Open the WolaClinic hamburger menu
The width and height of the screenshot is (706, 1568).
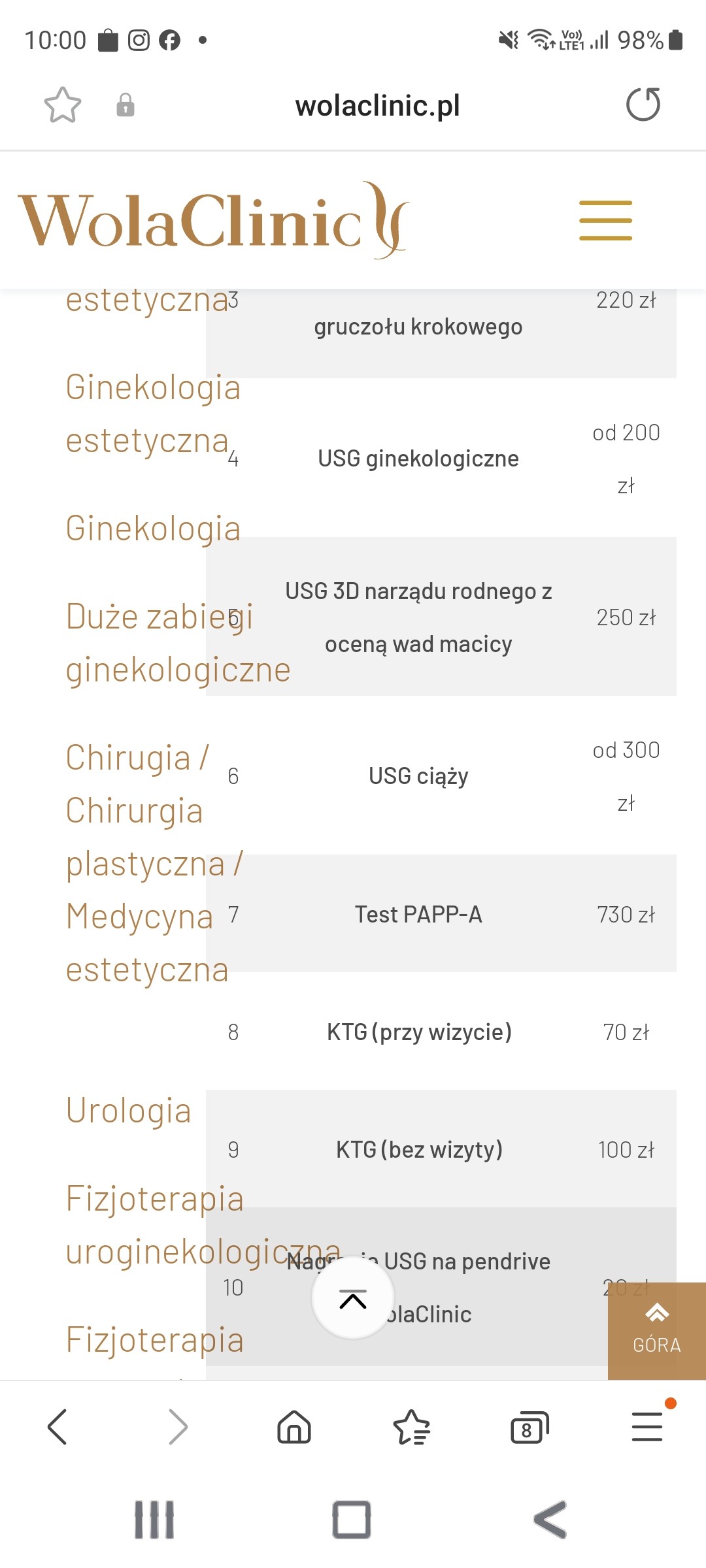(605, 220)
